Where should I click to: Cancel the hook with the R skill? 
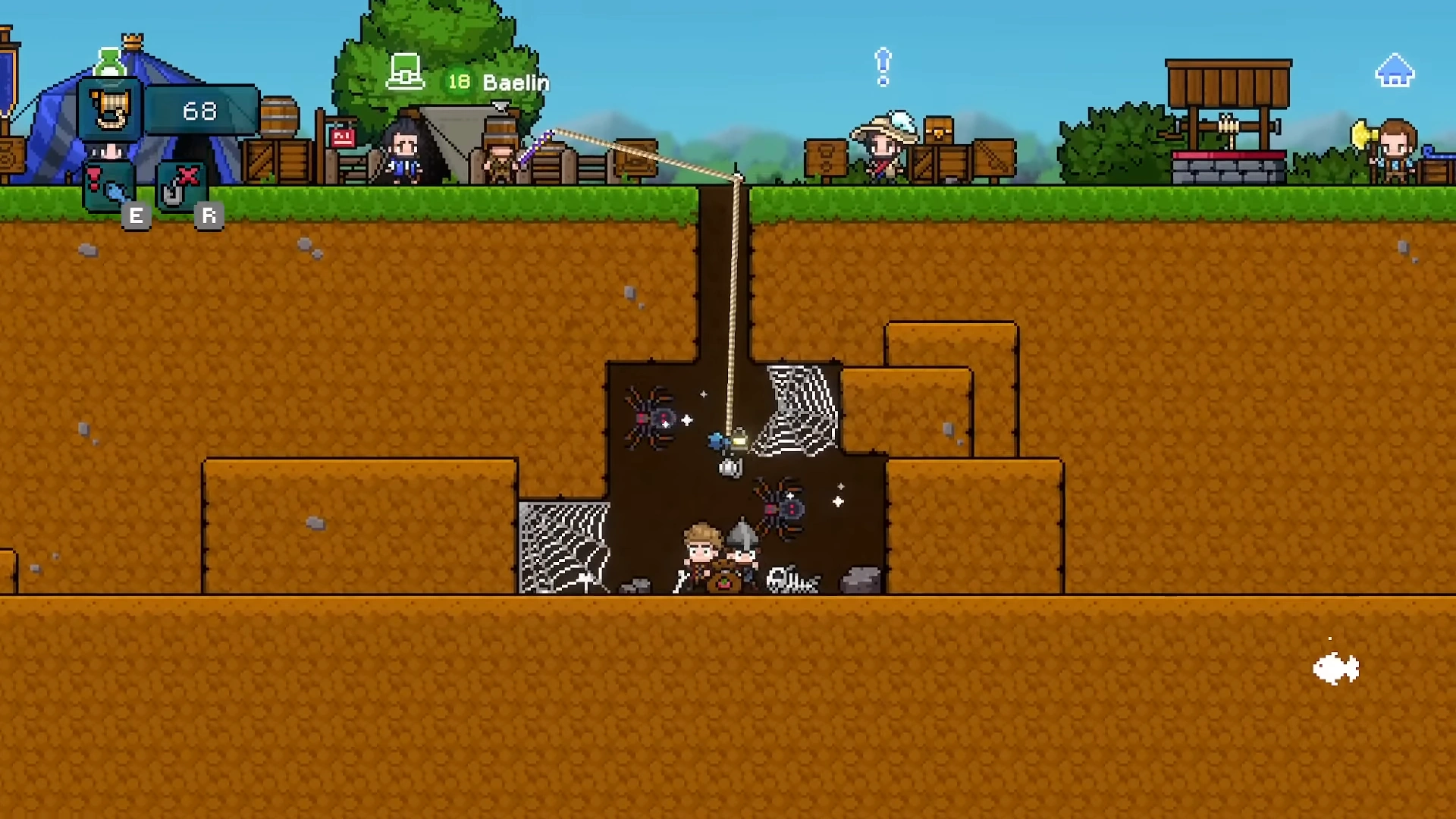click(180, 189)
